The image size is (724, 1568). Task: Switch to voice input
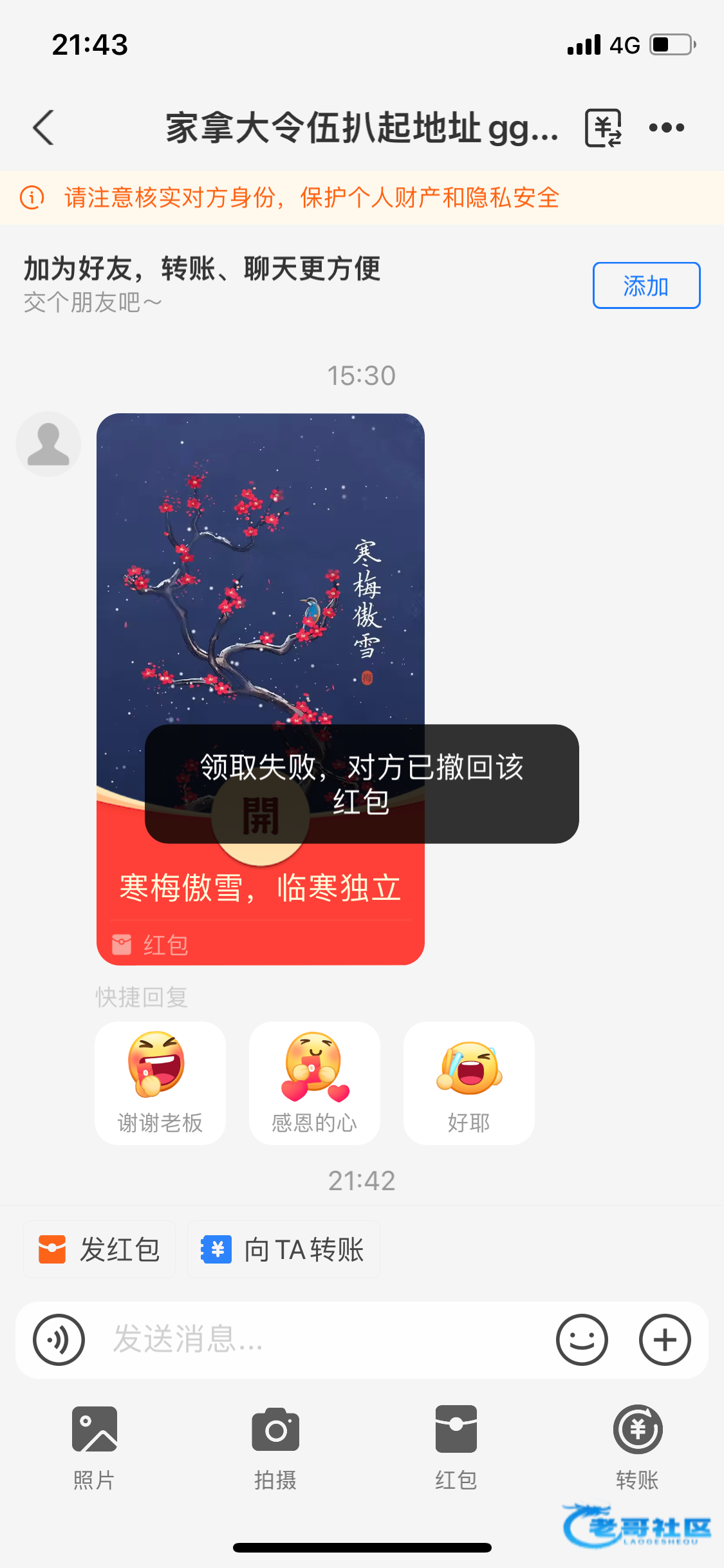pos(59,1339)
